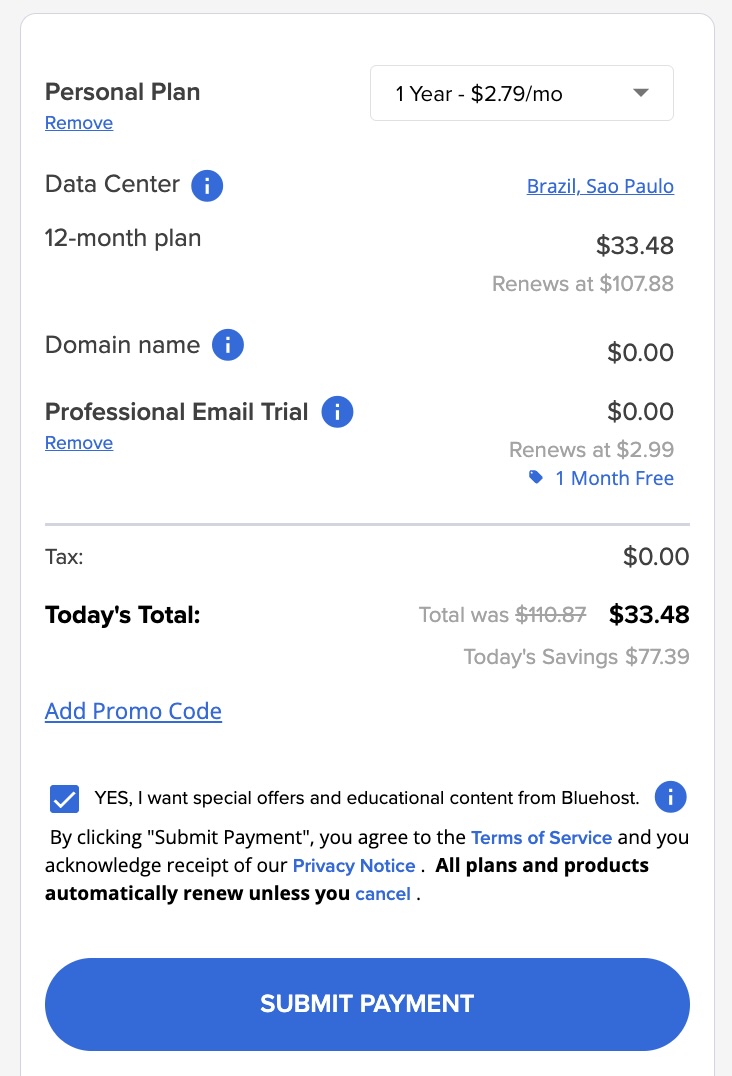Click the cancel link in the renewal text
Screen dimensions: 732x1076
(x=383, y=893)
